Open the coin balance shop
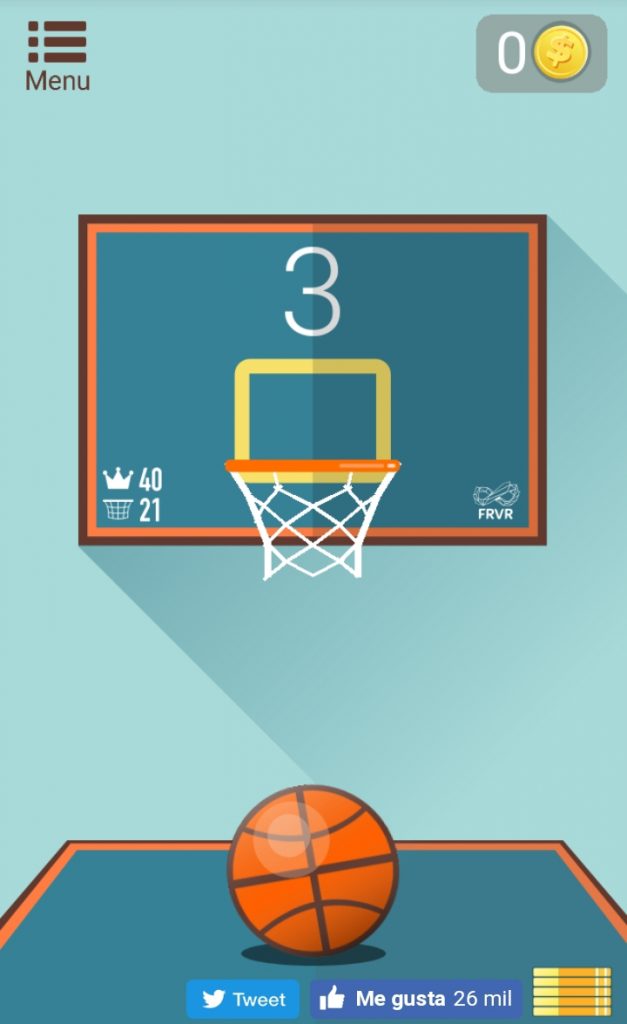627x1024 pixels. point(541,54)
